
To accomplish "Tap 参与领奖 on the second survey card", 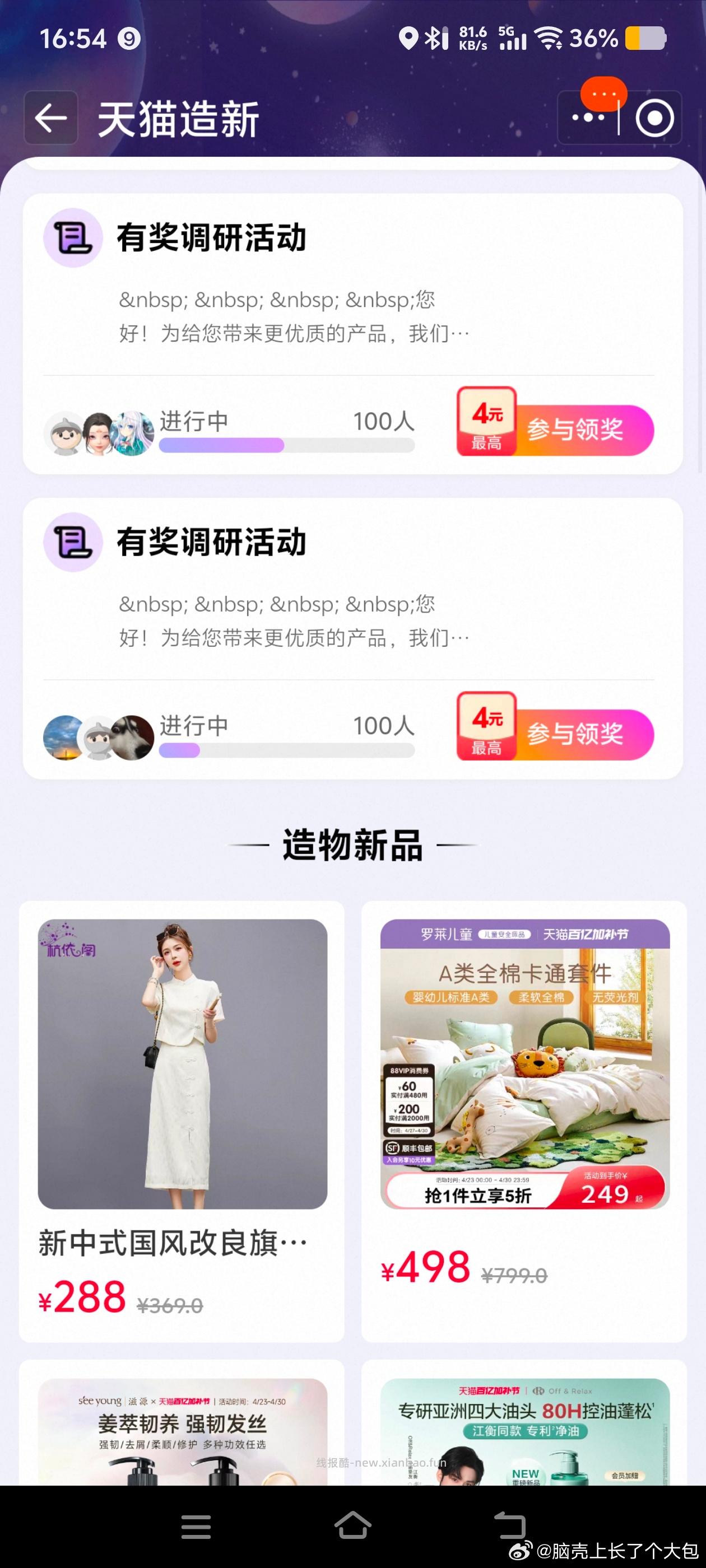I will point(575,735).
